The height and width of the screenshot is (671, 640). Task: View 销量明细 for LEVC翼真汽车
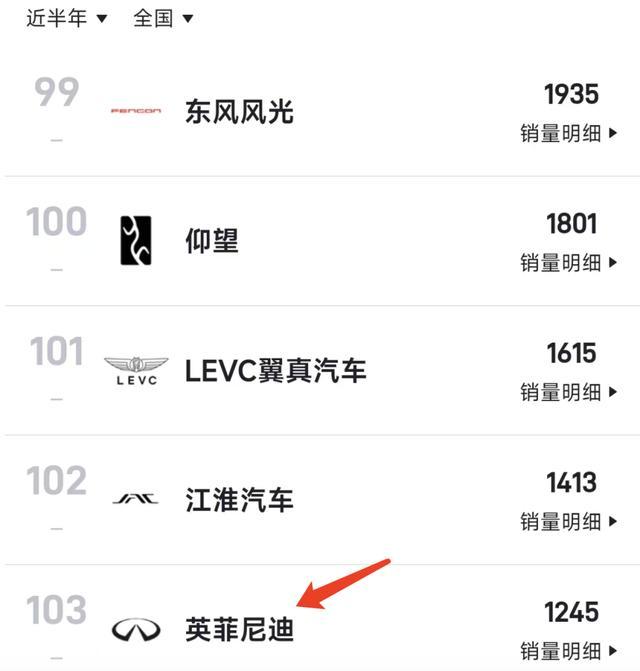pyautogui.click(x=568, y=392)
